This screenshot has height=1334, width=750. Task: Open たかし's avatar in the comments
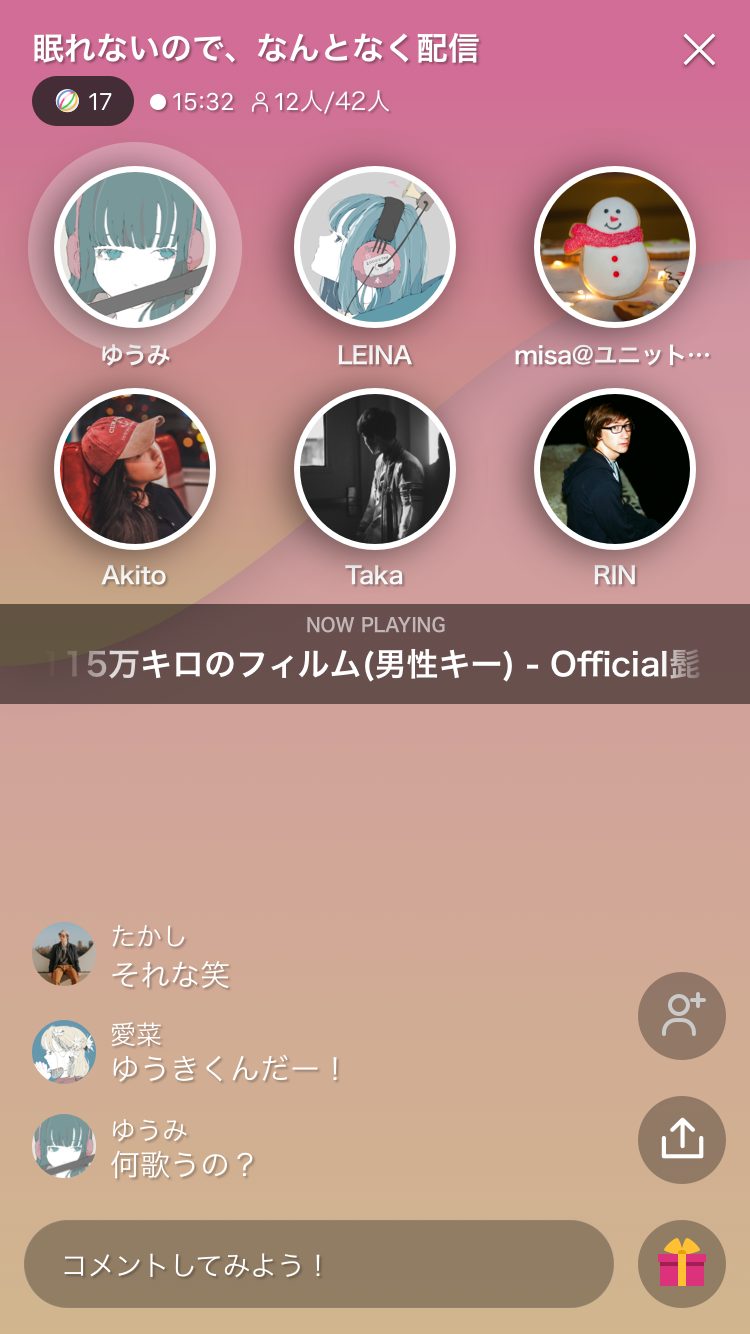tap(64, 954)
